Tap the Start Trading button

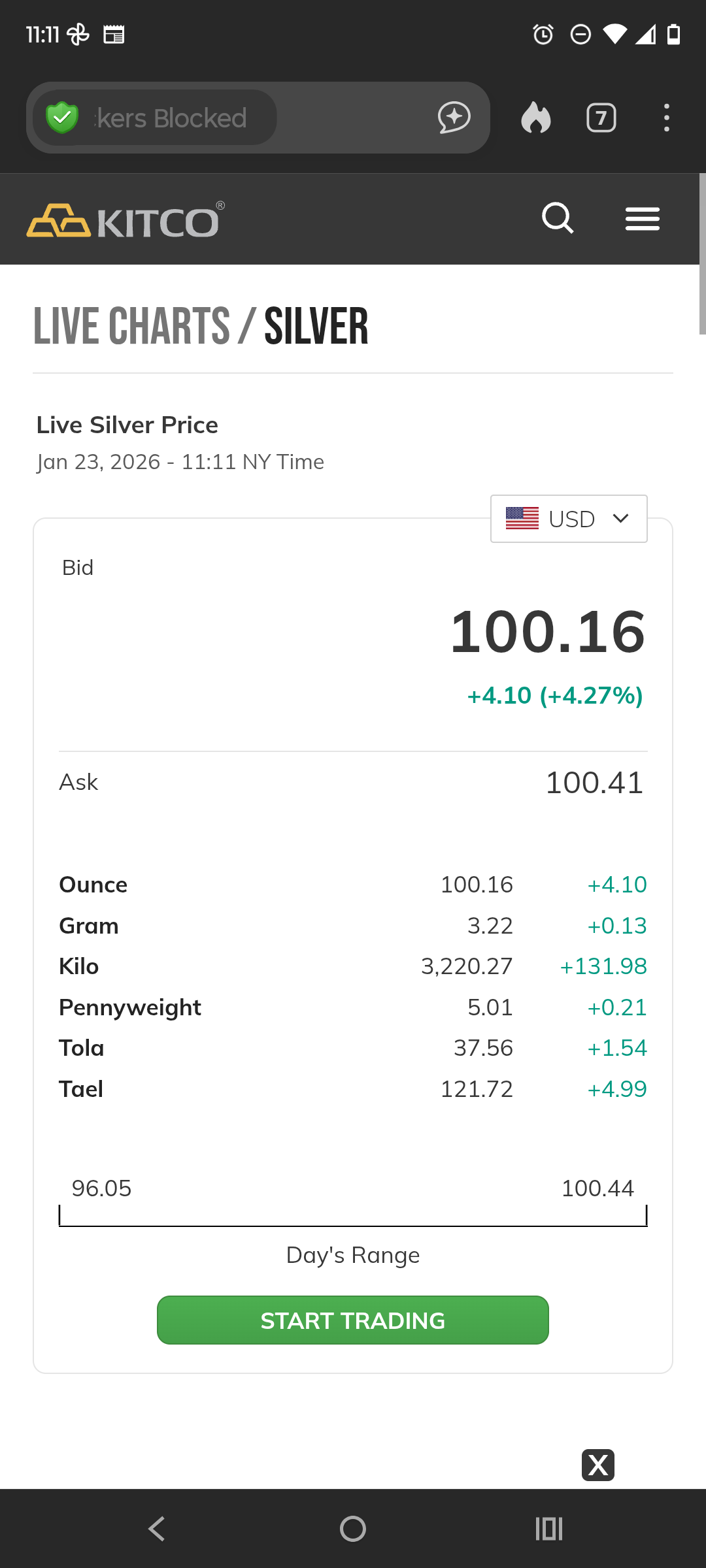[x=353, y=1320]
